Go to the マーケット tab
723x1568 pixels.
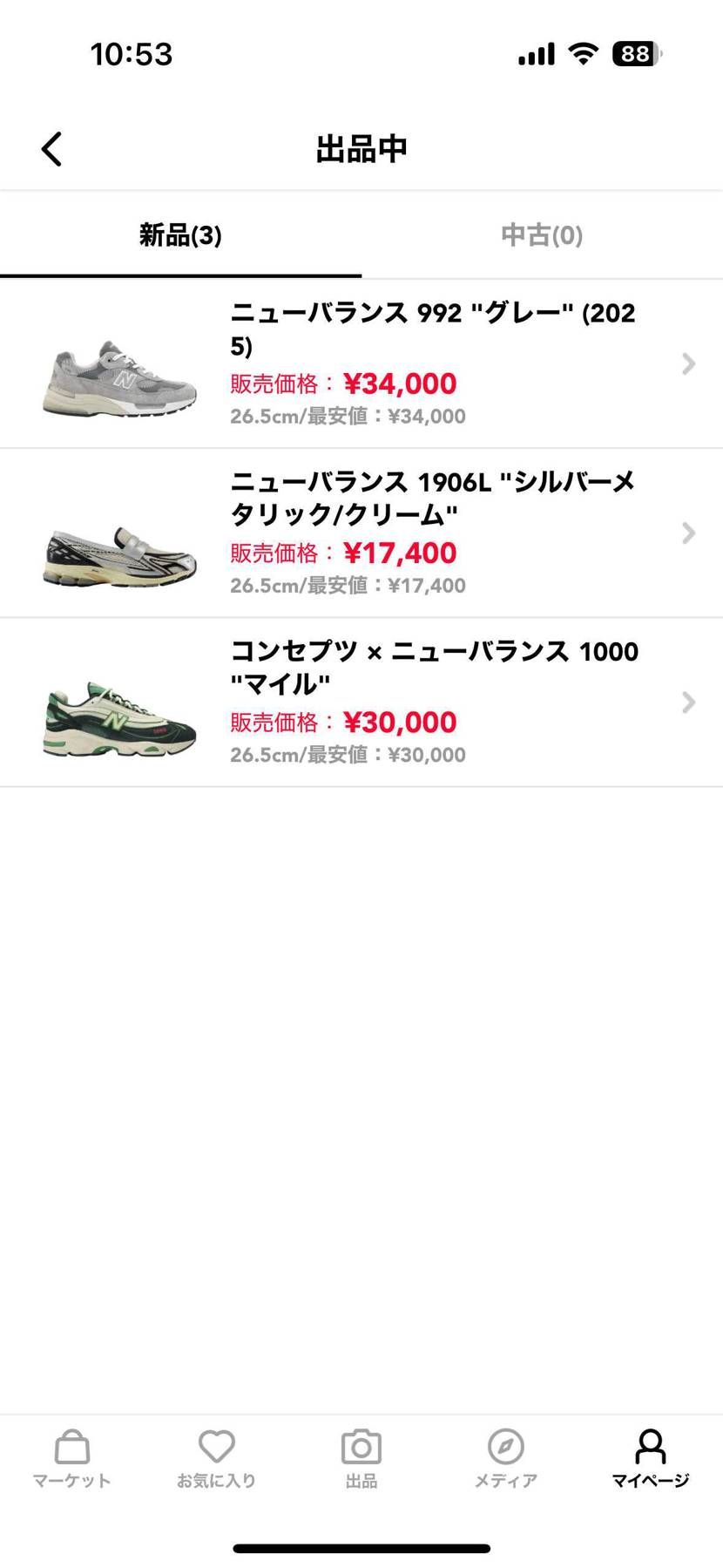(71, 1459)
